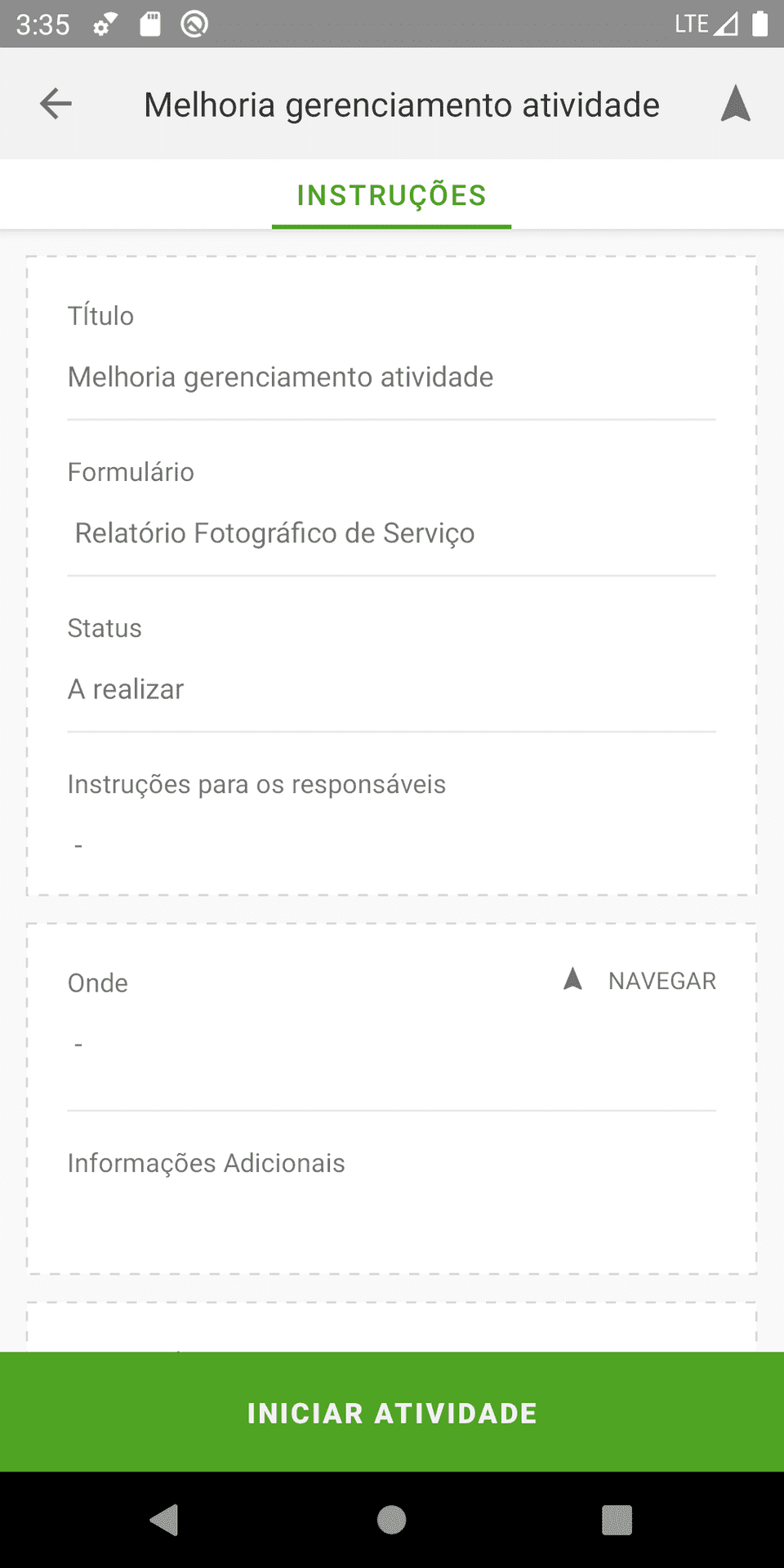Tap the Android home circle button

[391, 1521]
